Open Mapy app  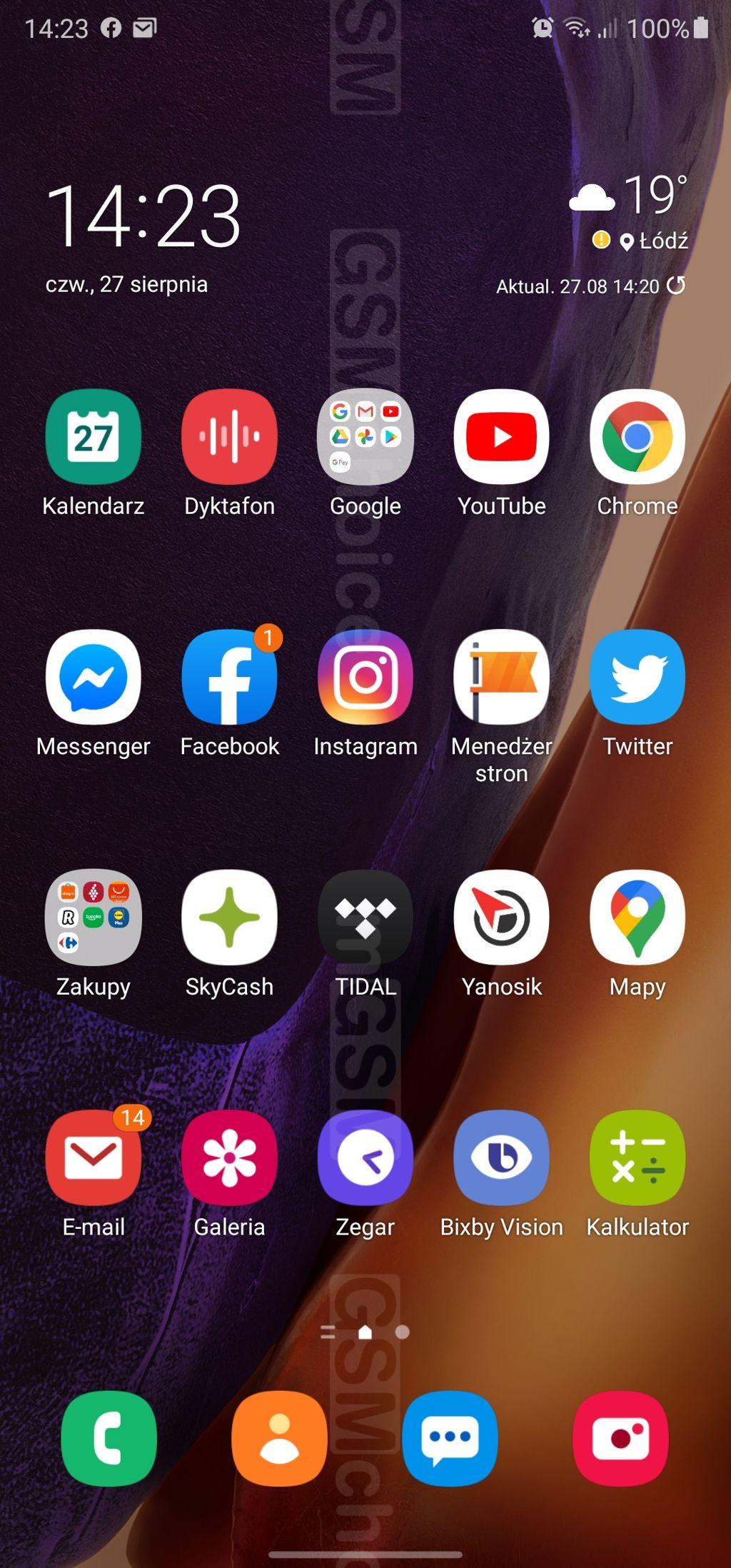point(637,917)
